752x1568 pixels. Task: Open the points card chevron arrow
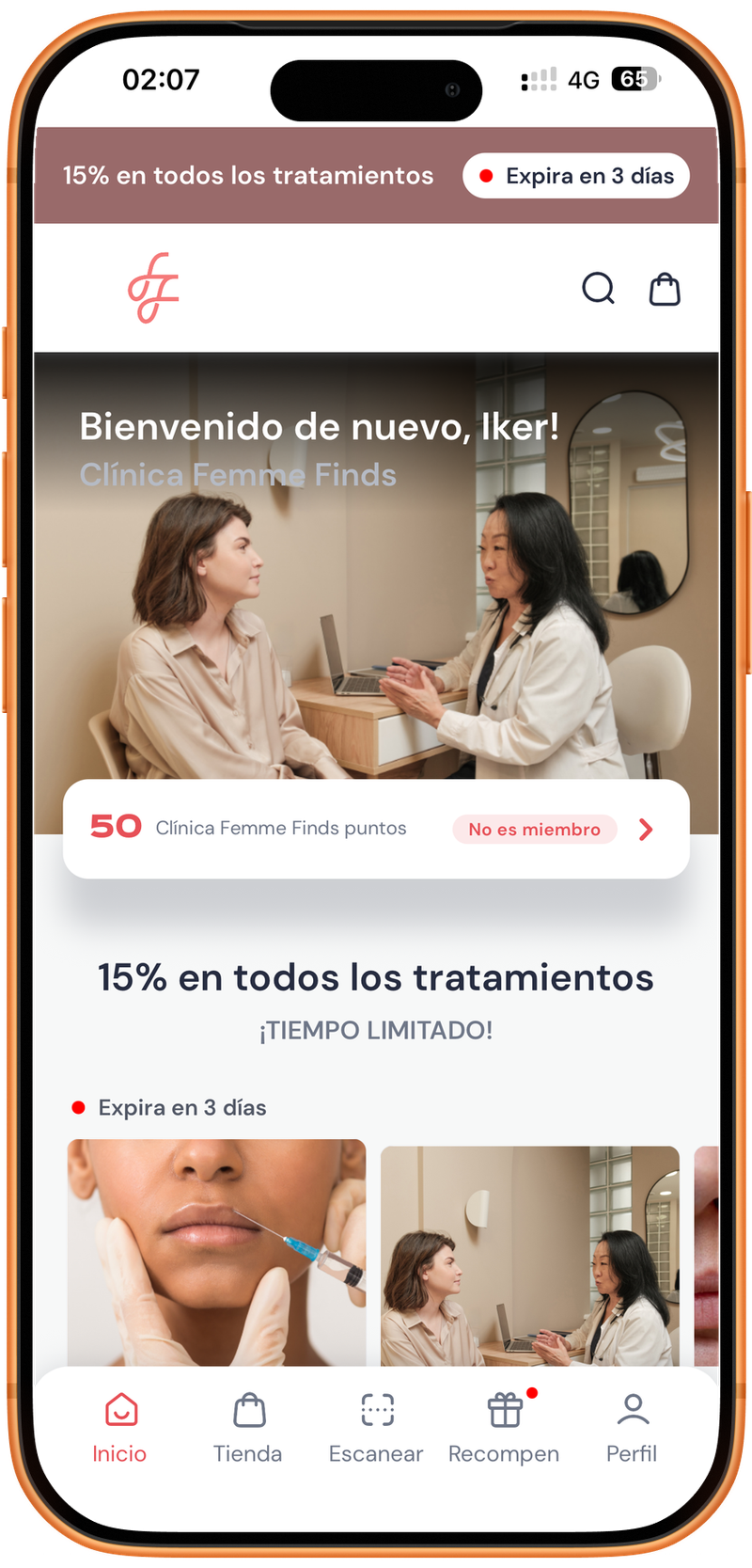(646, 830)
